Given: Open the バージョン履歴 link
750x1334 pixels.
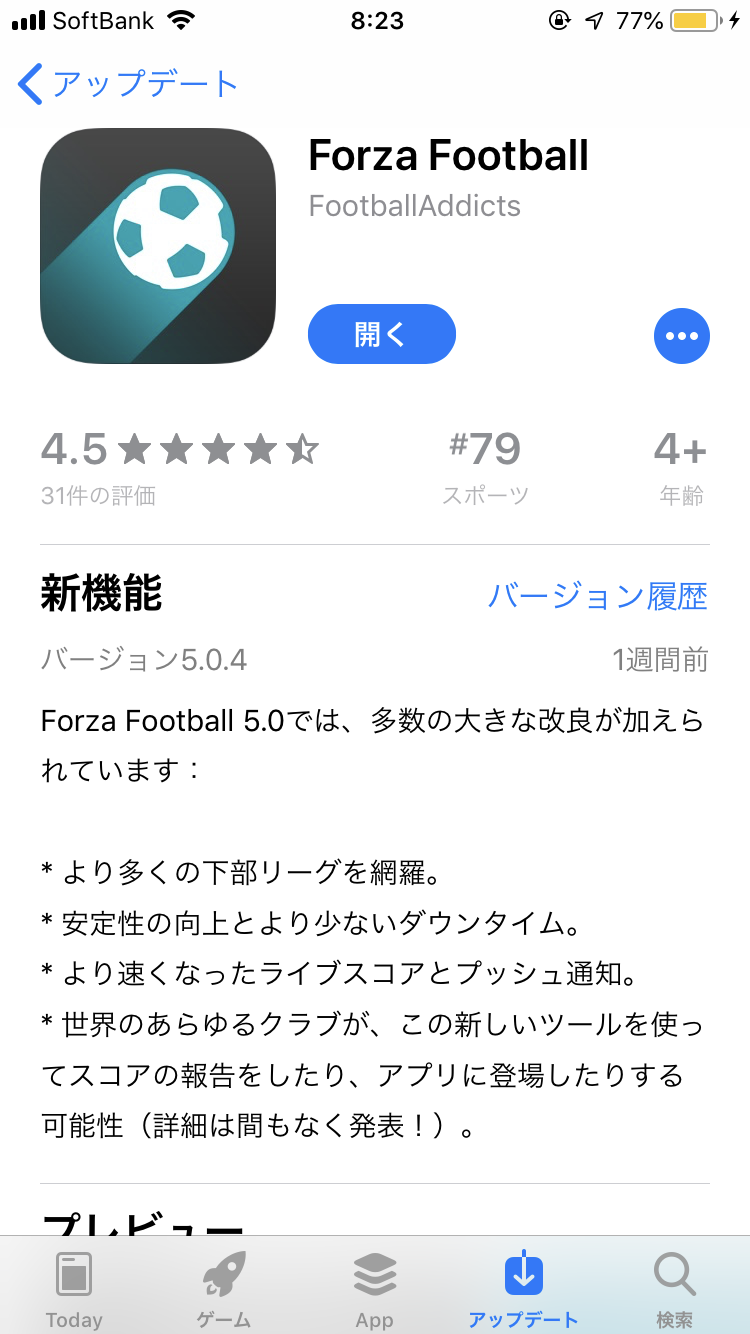Looking at the screenshot, I should click(597, 596).
